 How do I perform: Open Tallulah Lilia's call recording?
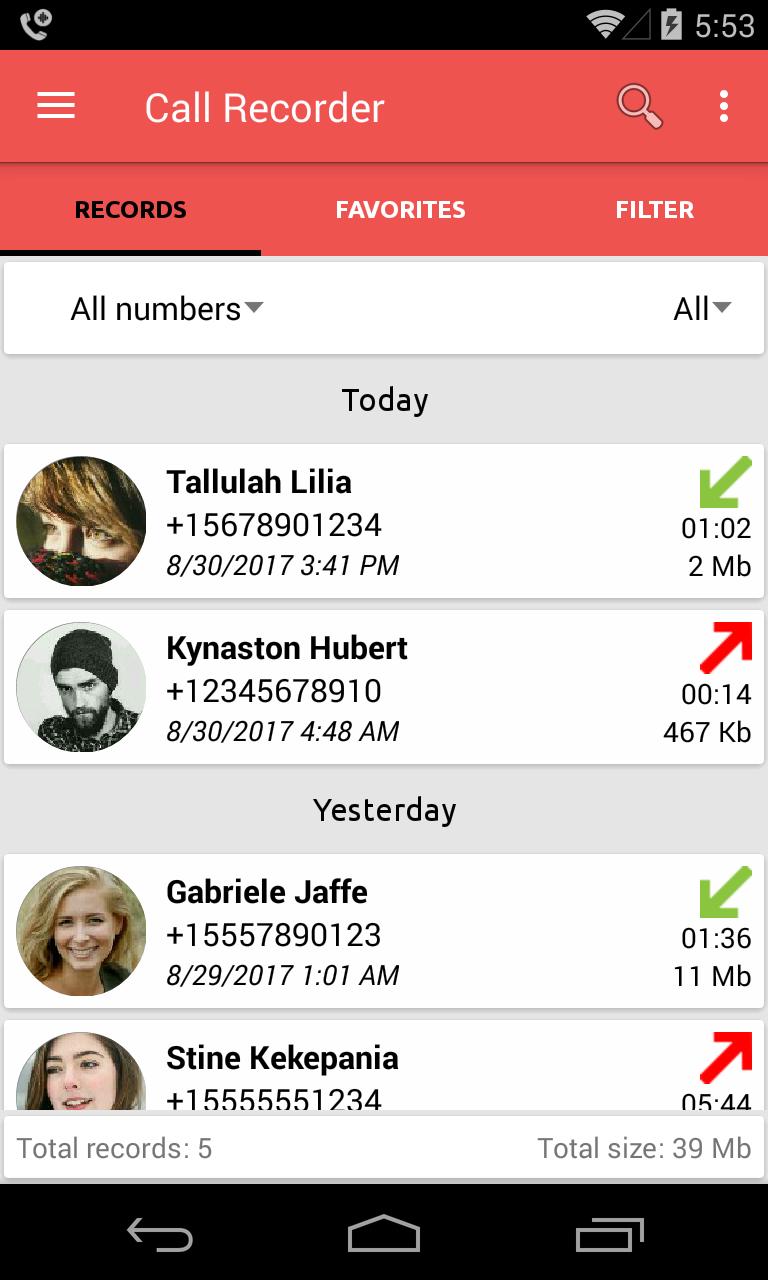click(x=384, y=522)
